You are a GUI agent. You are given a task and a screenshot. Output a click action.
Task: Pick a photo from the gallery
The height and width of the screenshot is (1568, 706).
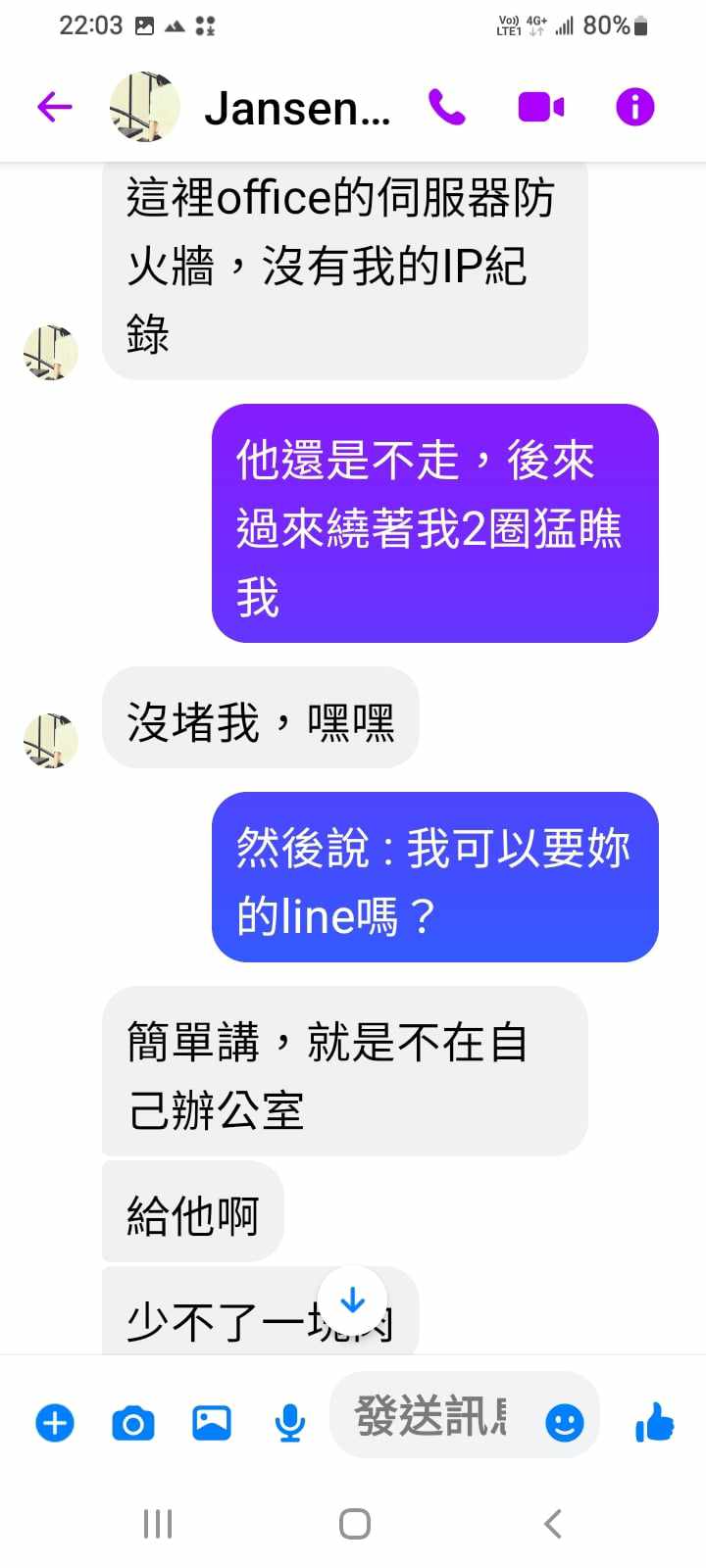coord(211,1422)
